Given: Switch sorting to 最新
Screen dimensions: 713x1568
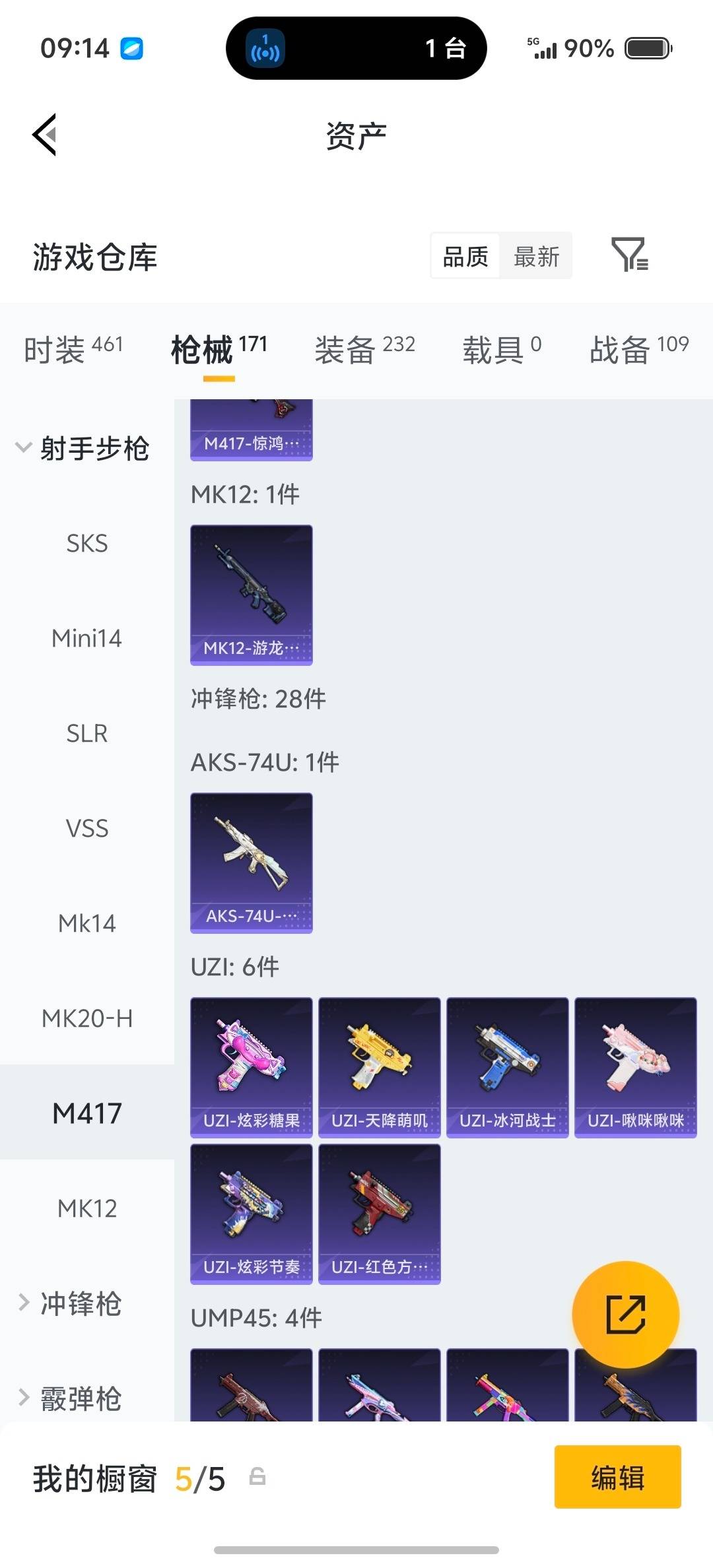Looking at the screenshot, I should coord(536,256).
